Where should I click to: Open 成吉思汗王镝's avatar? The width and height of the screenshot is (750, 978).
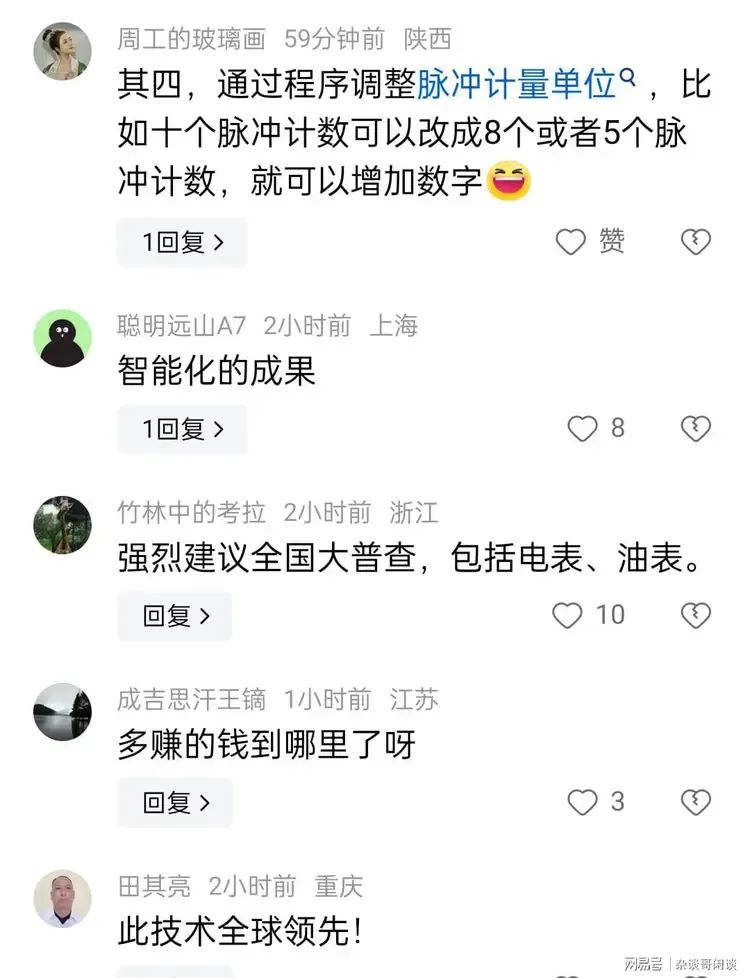62,712
